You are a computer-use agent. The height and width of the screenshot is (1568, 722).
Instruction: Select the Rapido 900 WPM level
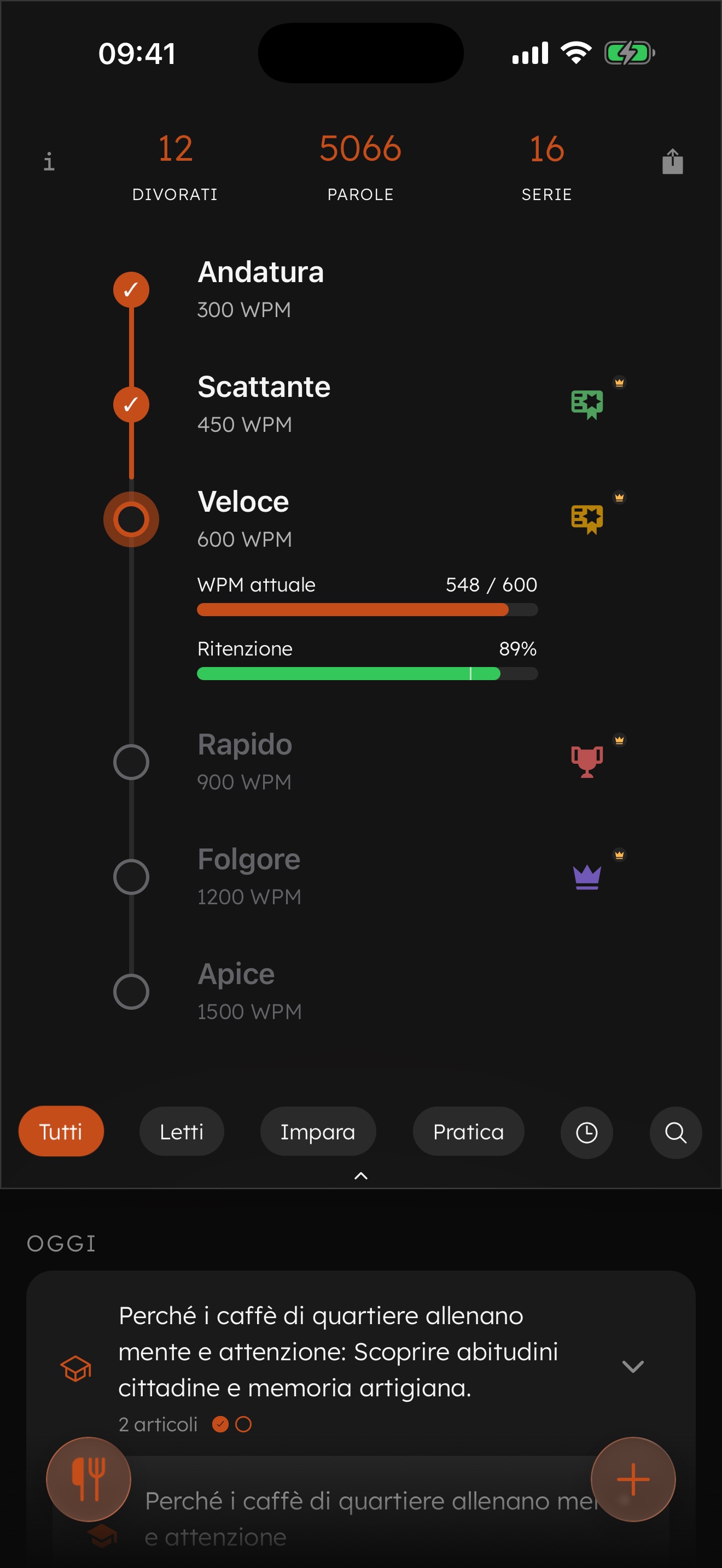(x=244, y=761)
